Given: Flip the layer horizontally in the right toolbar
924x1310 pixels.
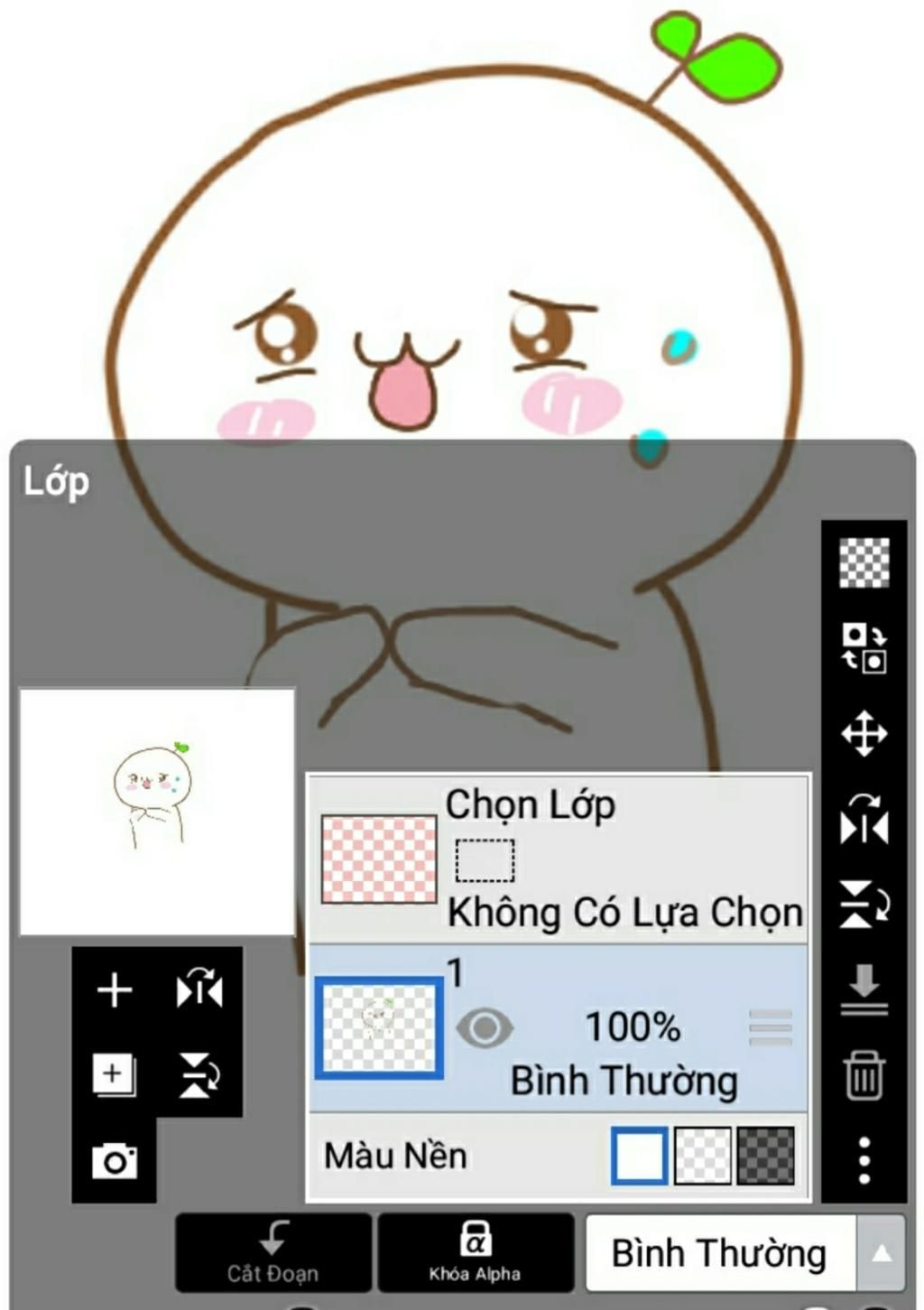Looking at the screenshot, I should 864,819.
